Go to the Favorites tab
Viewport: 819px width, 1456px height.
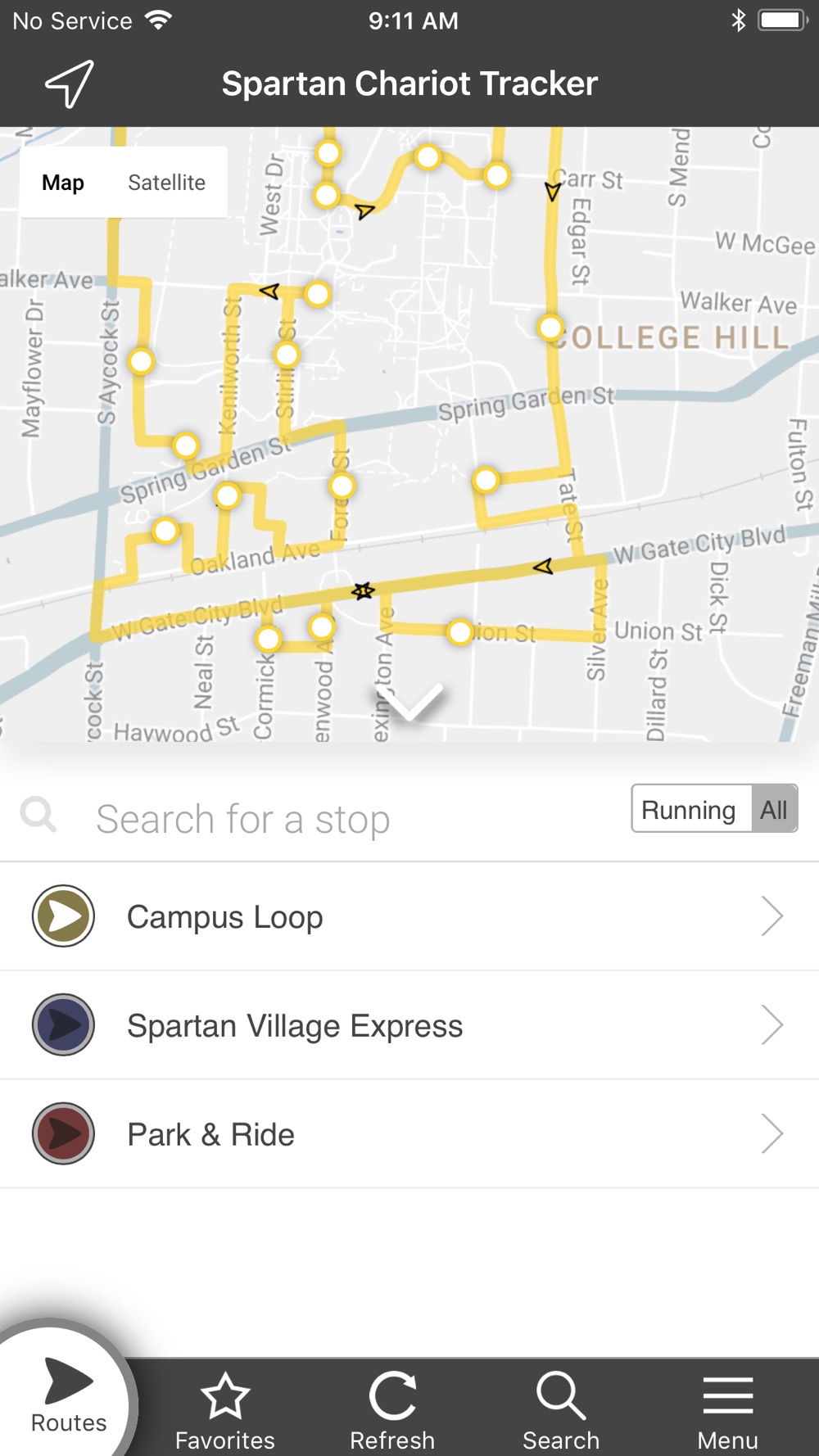(225, 1410)
